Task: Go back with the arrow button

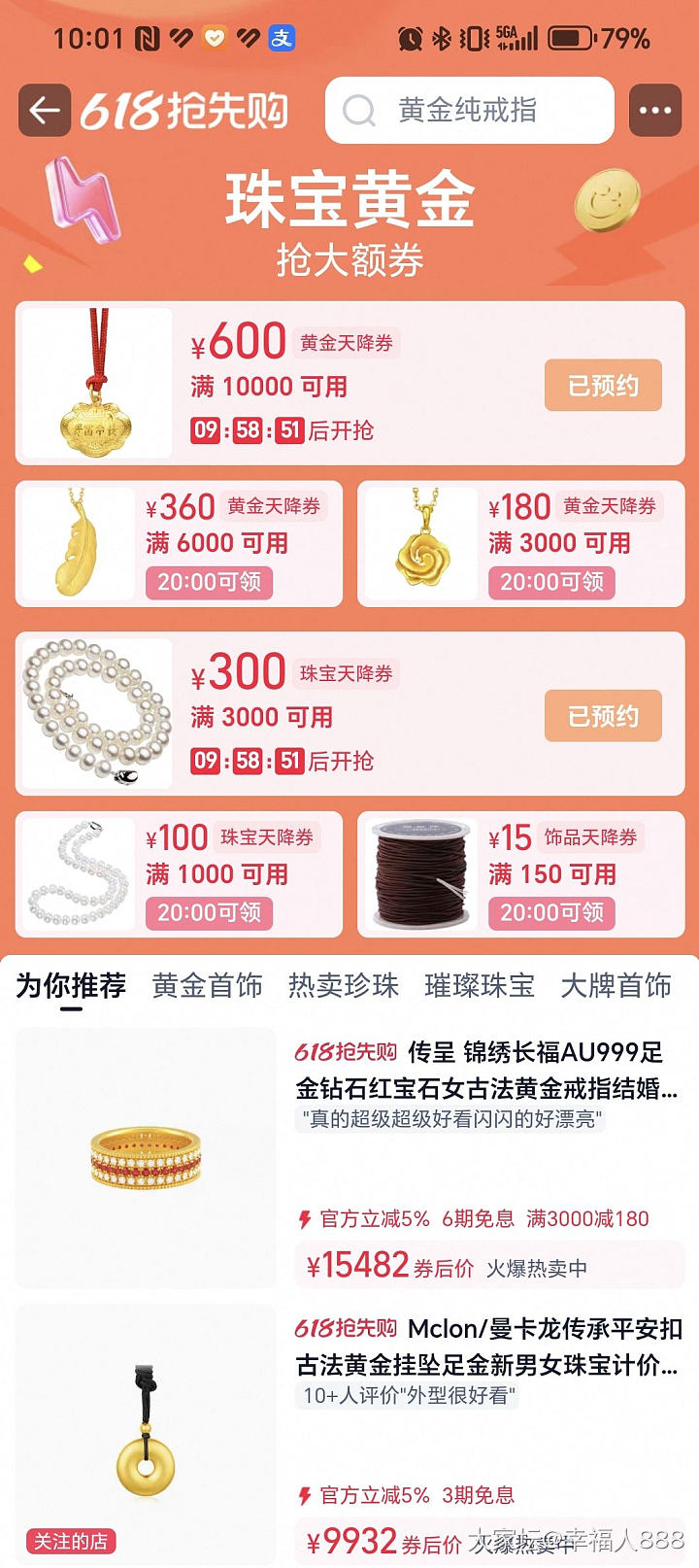Action: click(x=44, y=111)
